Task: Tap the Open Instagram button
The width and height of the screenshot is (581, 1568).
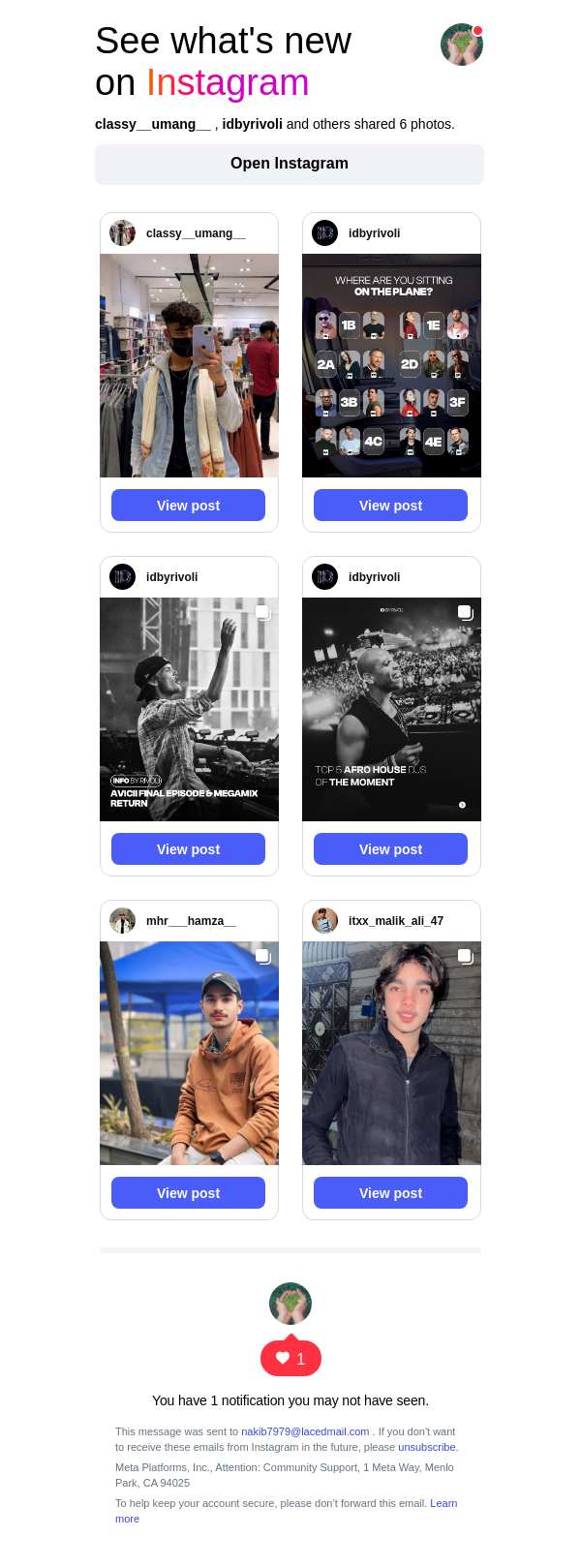Action: click(x=290, y=164)
